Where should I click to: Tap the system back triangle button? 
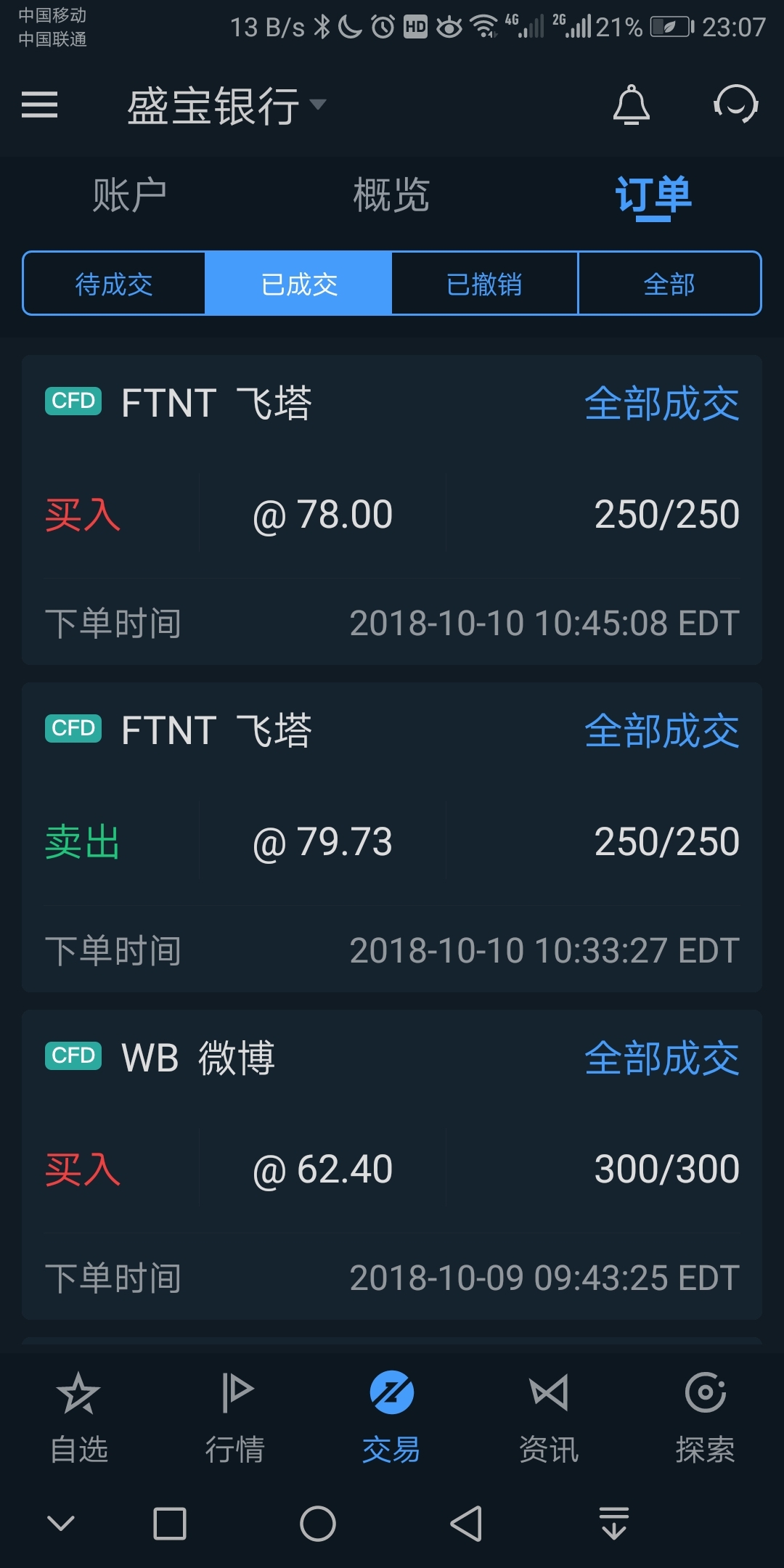466,1523
